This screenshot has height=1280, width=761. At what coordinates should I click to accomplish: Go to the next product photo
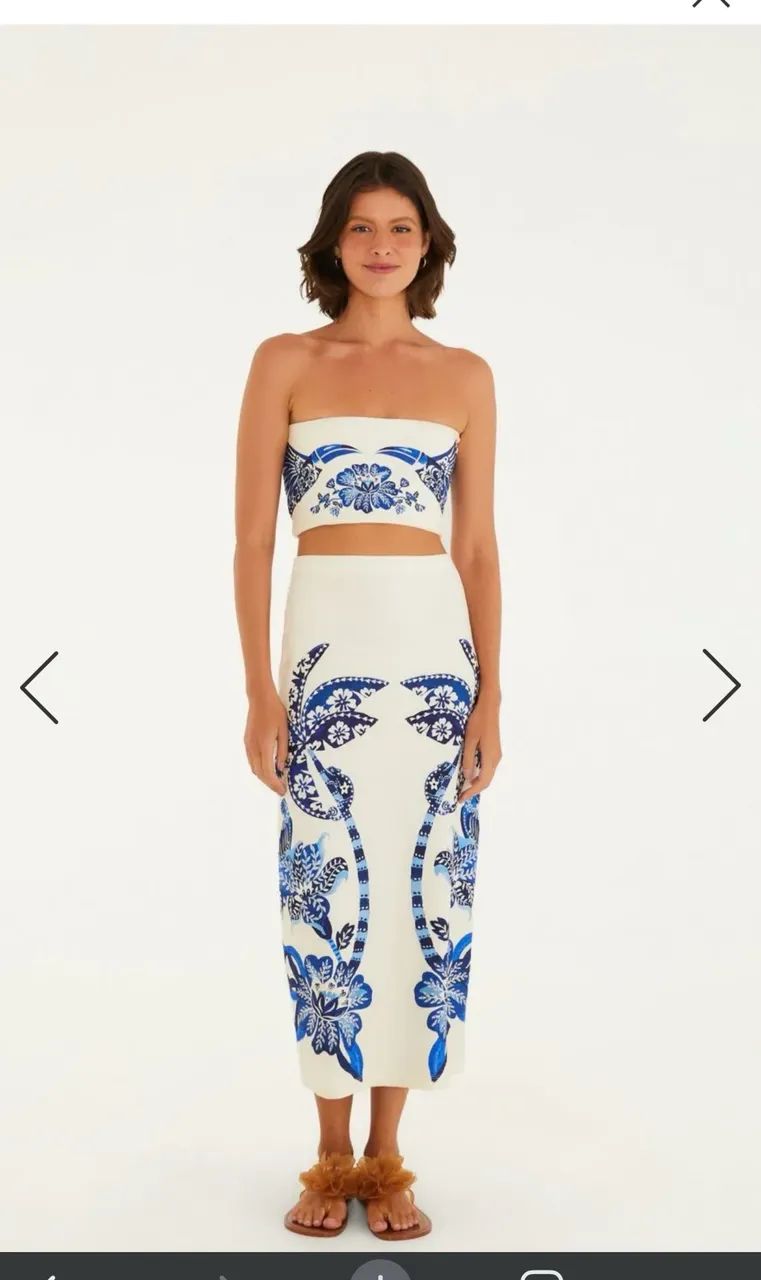tap(720, 685)
